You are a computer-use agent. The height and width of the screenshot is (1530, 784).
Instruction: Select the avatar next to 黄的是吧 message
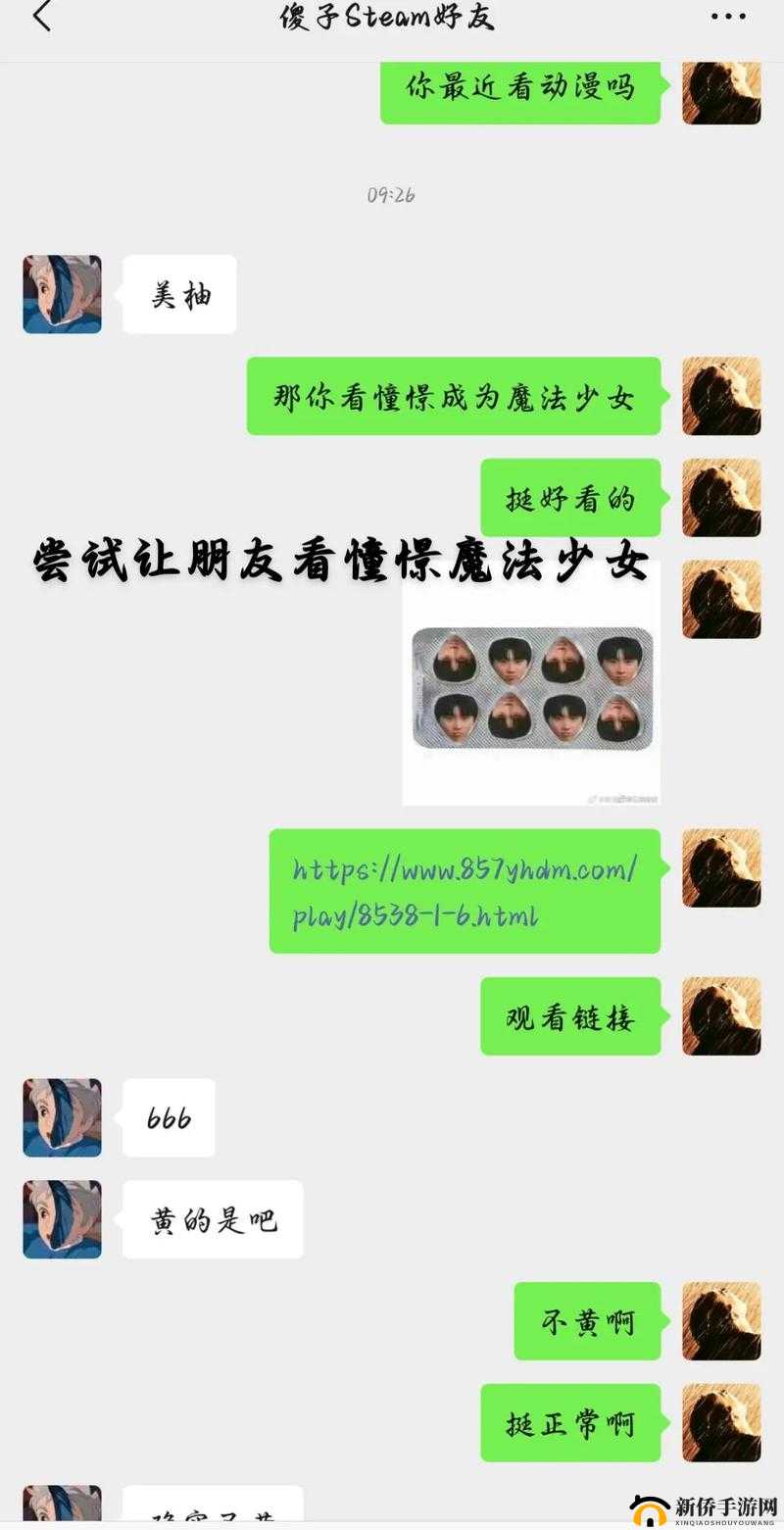tap(61, 1218)
